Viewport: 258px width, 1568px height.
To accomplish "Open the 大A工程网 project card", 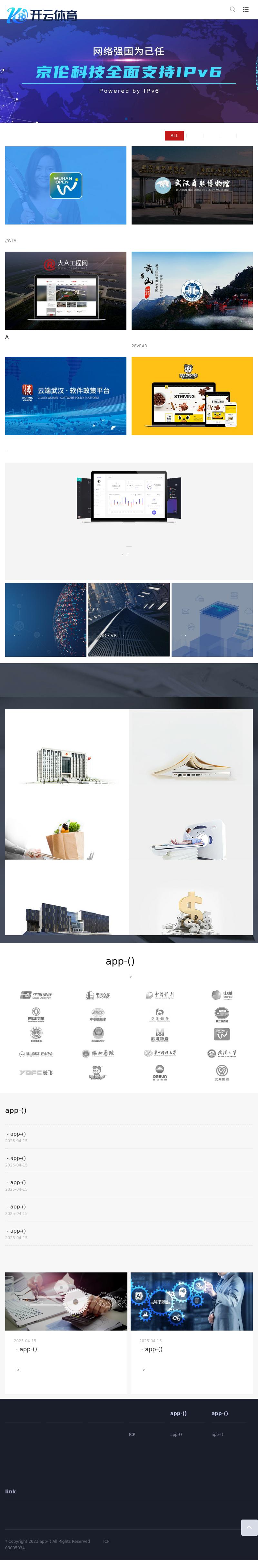I will (x=65, y=290).
